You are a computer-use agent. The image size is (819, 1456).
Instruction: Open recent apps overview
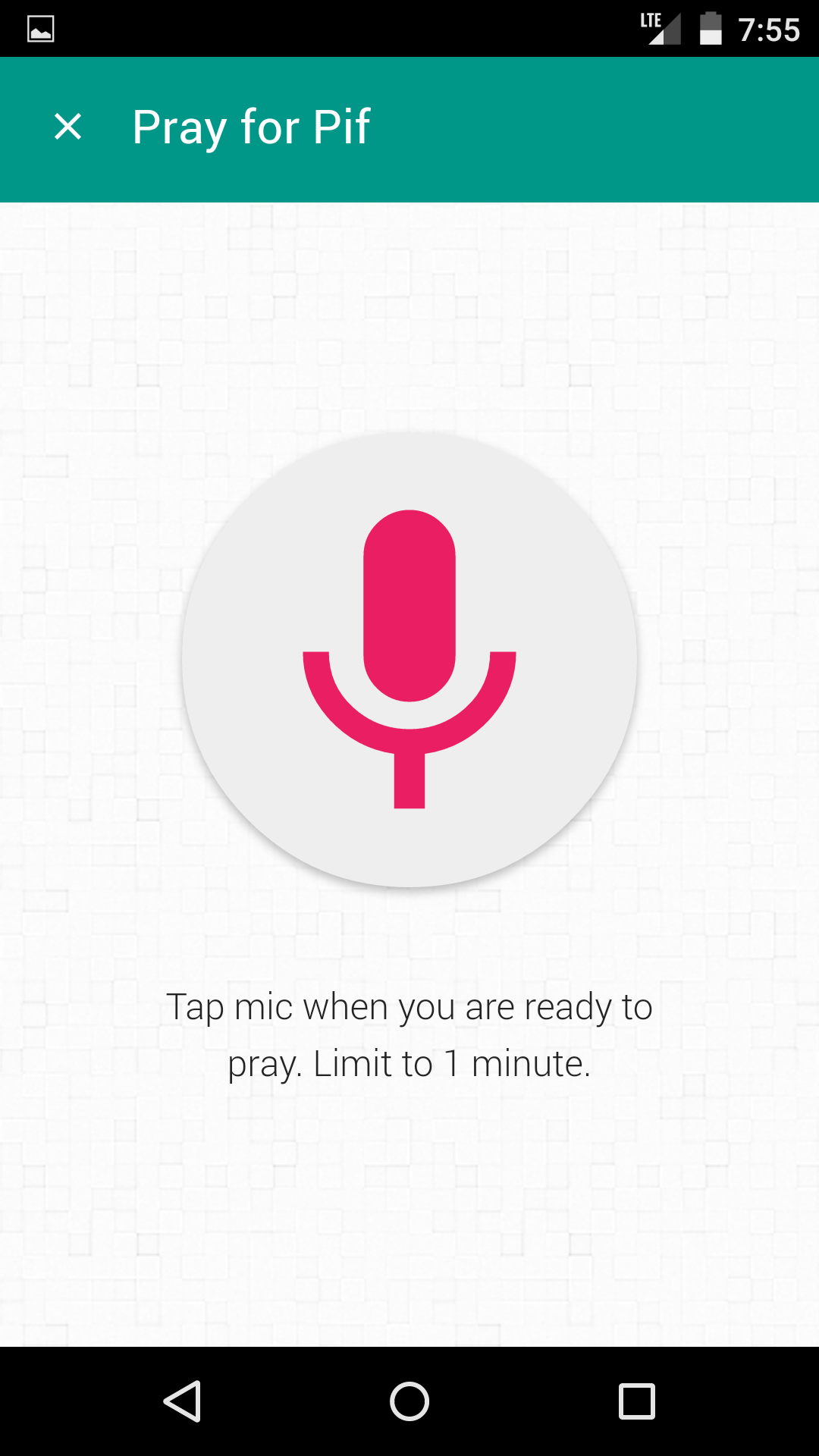[x=637, y=1401]
